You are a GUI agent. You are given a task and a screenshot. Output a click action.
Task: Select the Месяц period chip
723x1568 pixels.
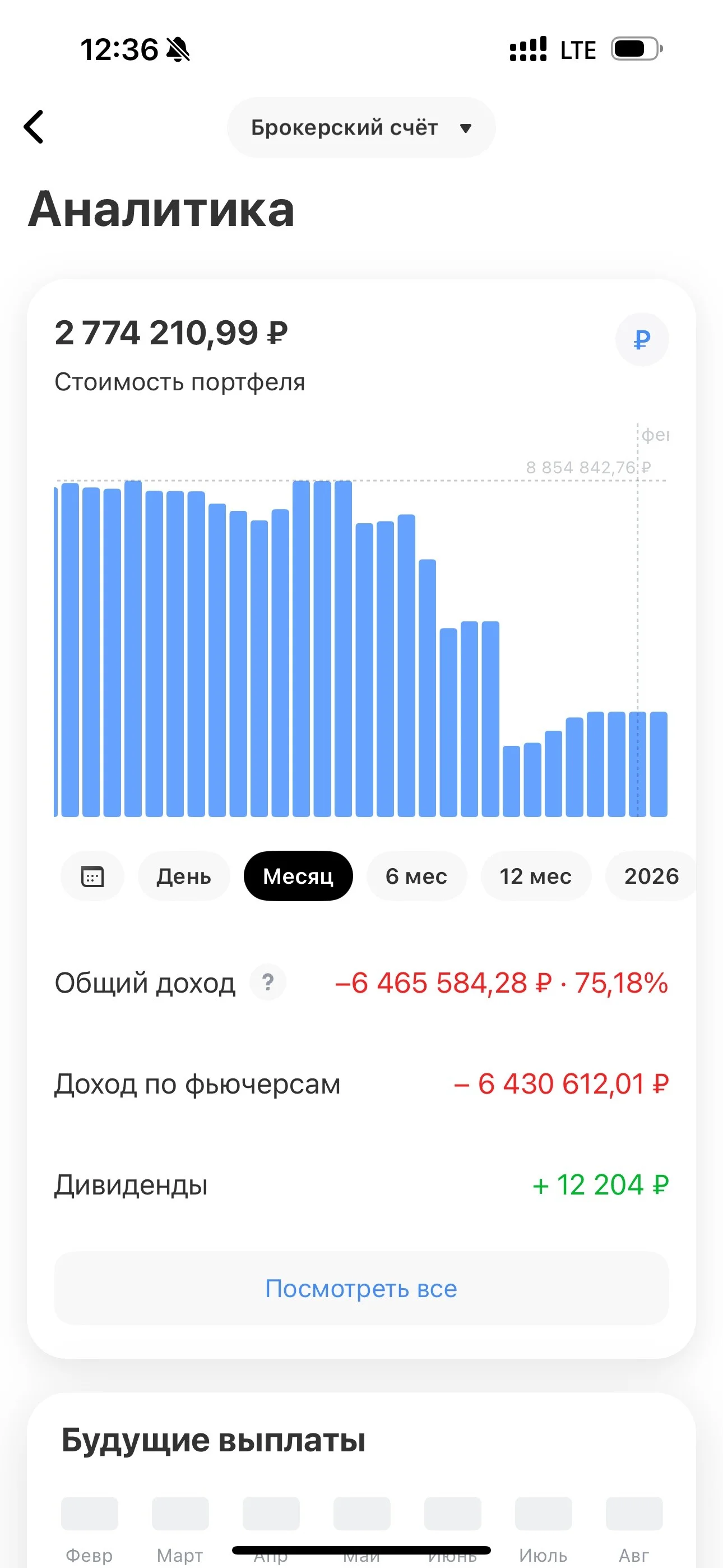point(298,876)
